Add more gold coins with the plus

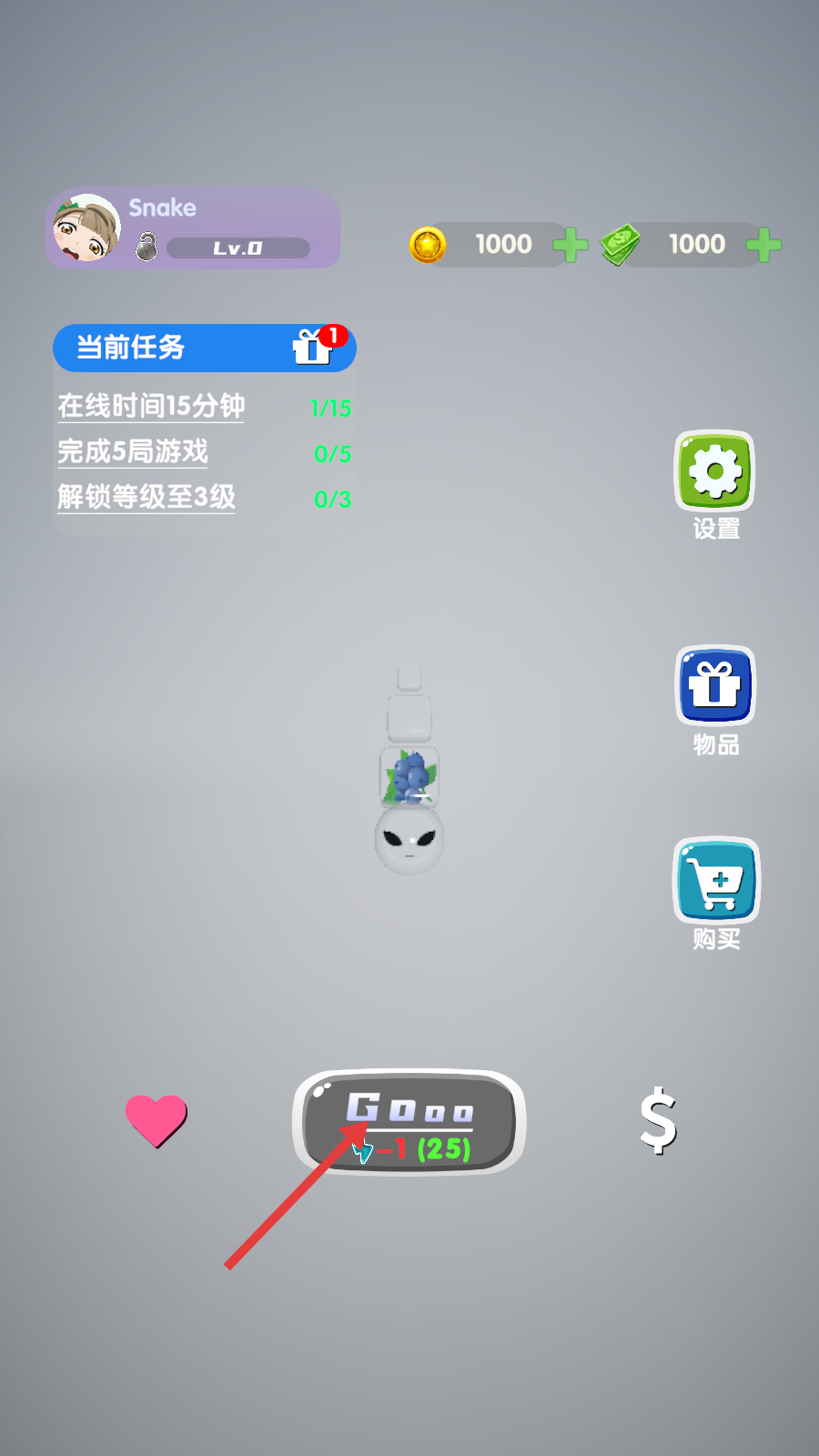(x=571, y=245)
